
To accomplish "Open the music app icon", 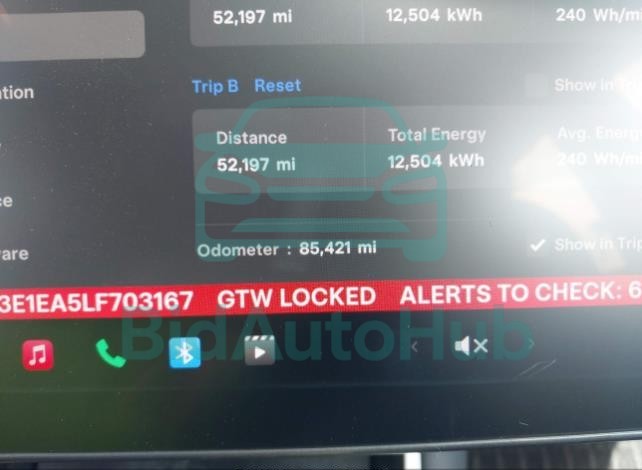I will 38,353.
